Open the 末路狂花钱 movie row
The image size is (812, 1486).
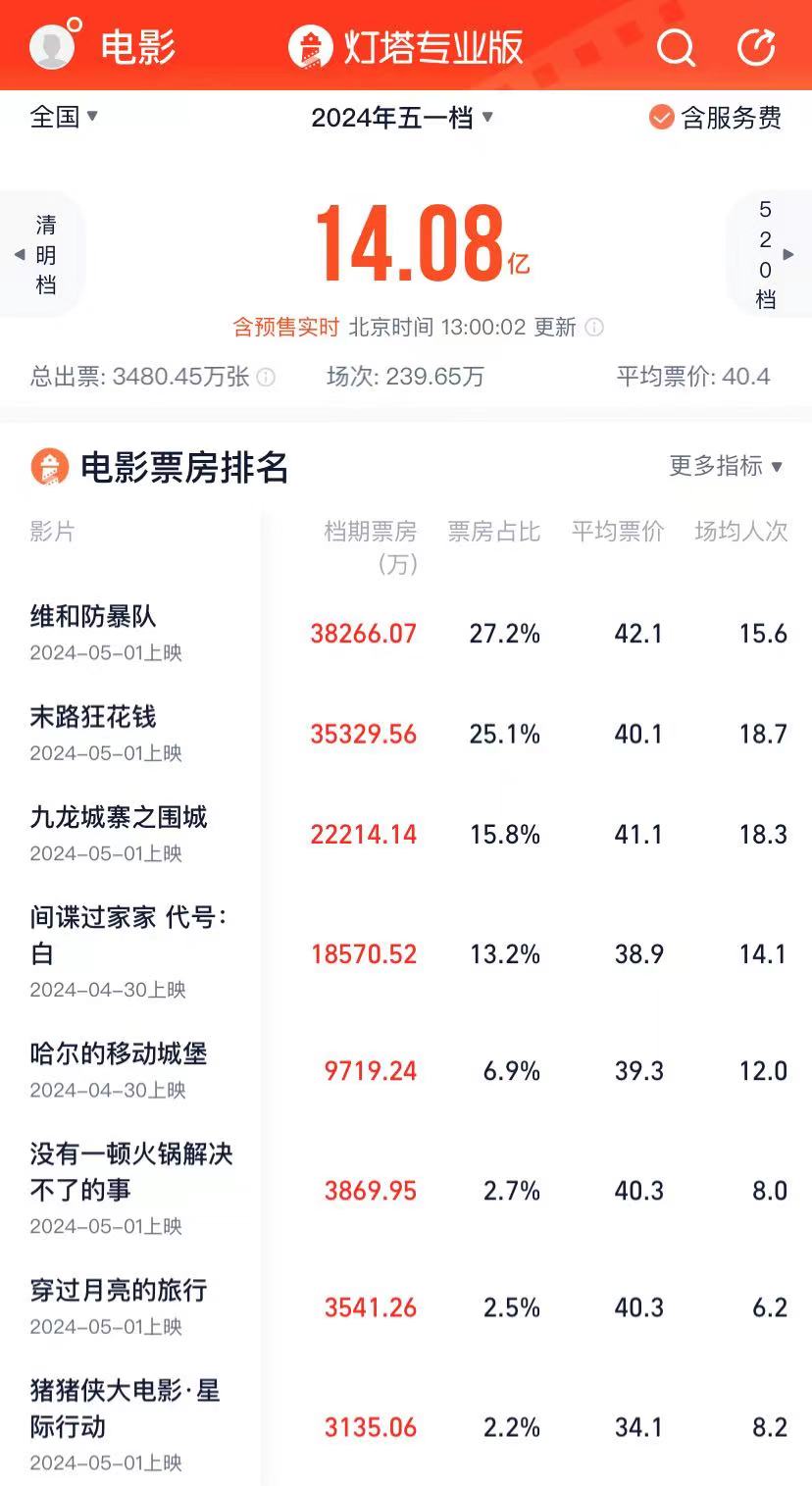point(406,734)
